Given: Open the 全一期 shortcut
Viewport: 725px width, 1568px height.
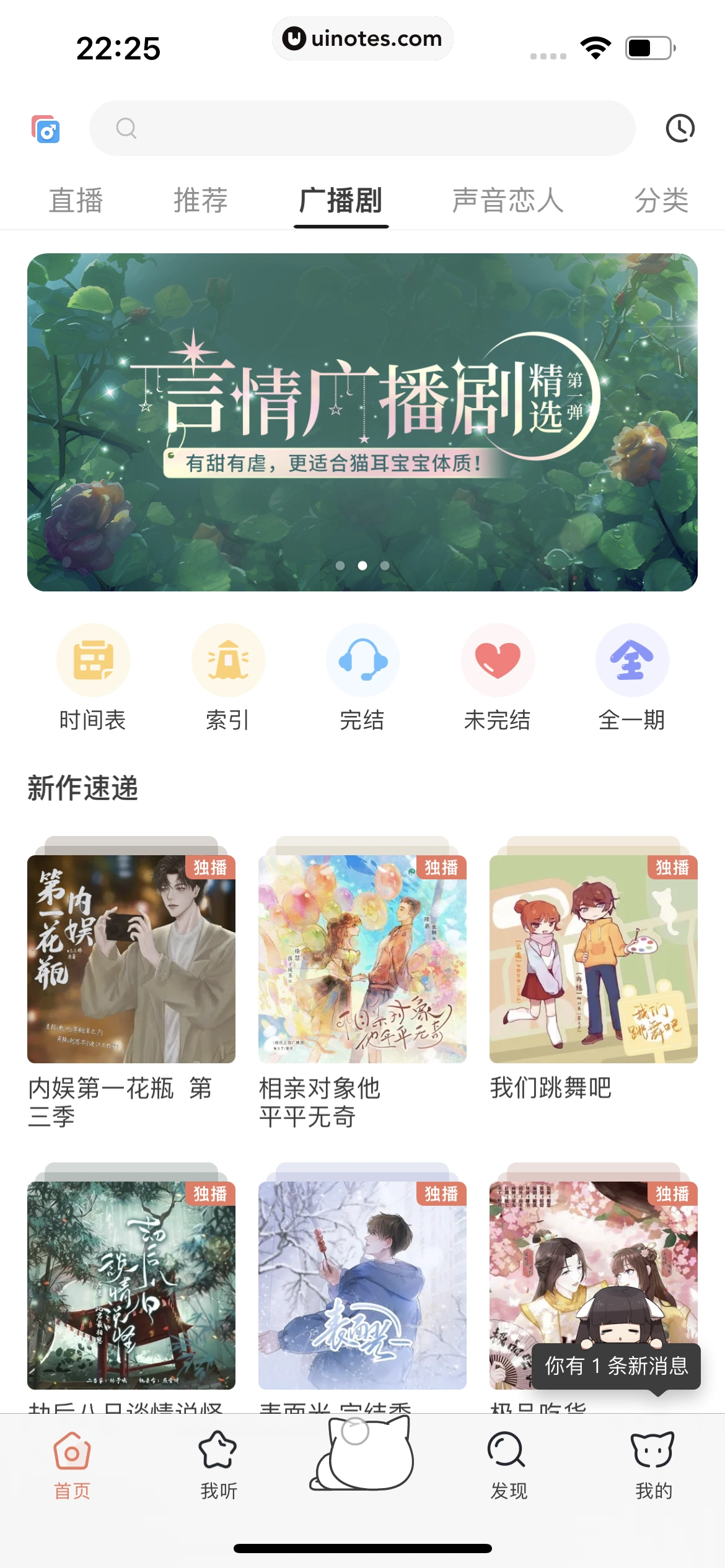Looking at the screenshot, I should [x=631, y=679].
